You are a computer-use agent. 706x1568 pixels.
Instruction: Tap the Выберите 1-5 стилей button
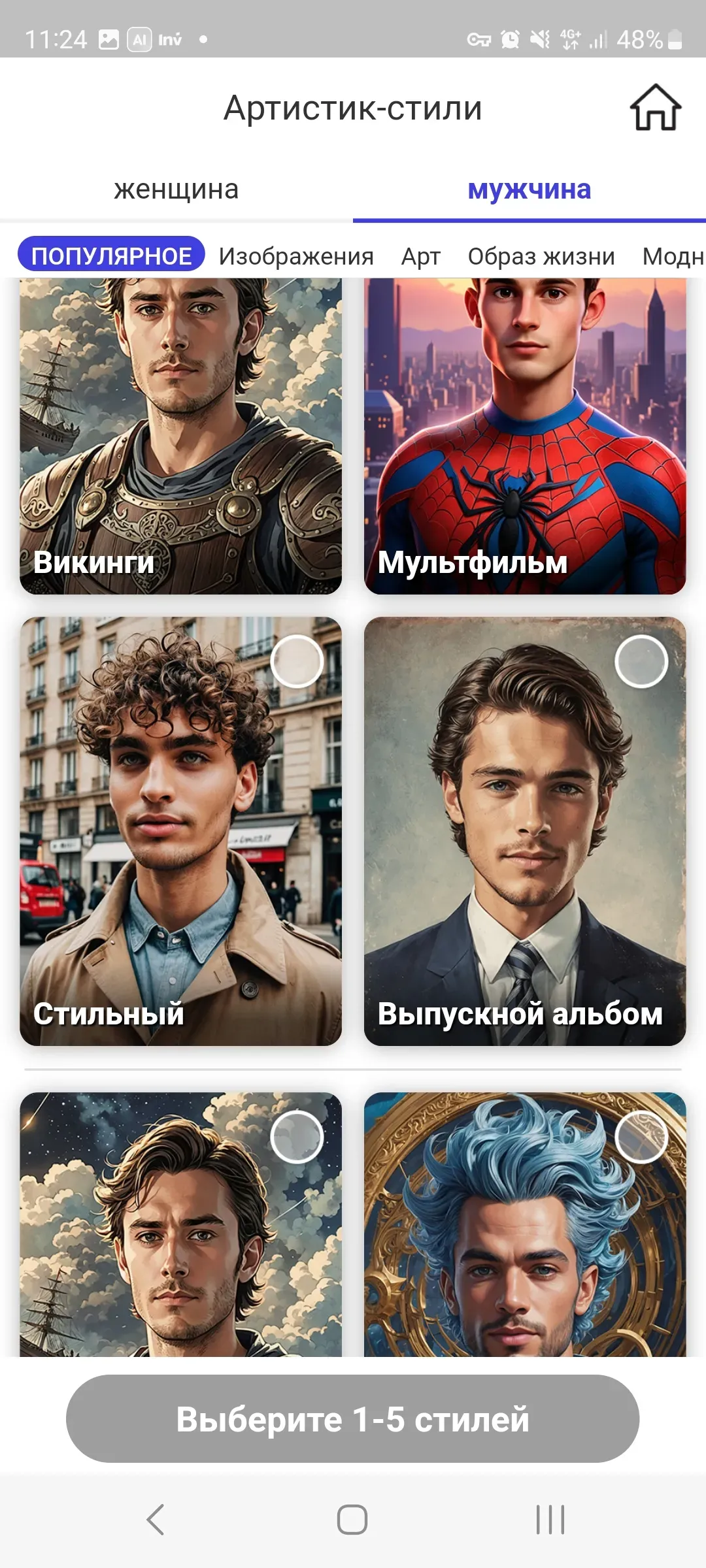353,1419
